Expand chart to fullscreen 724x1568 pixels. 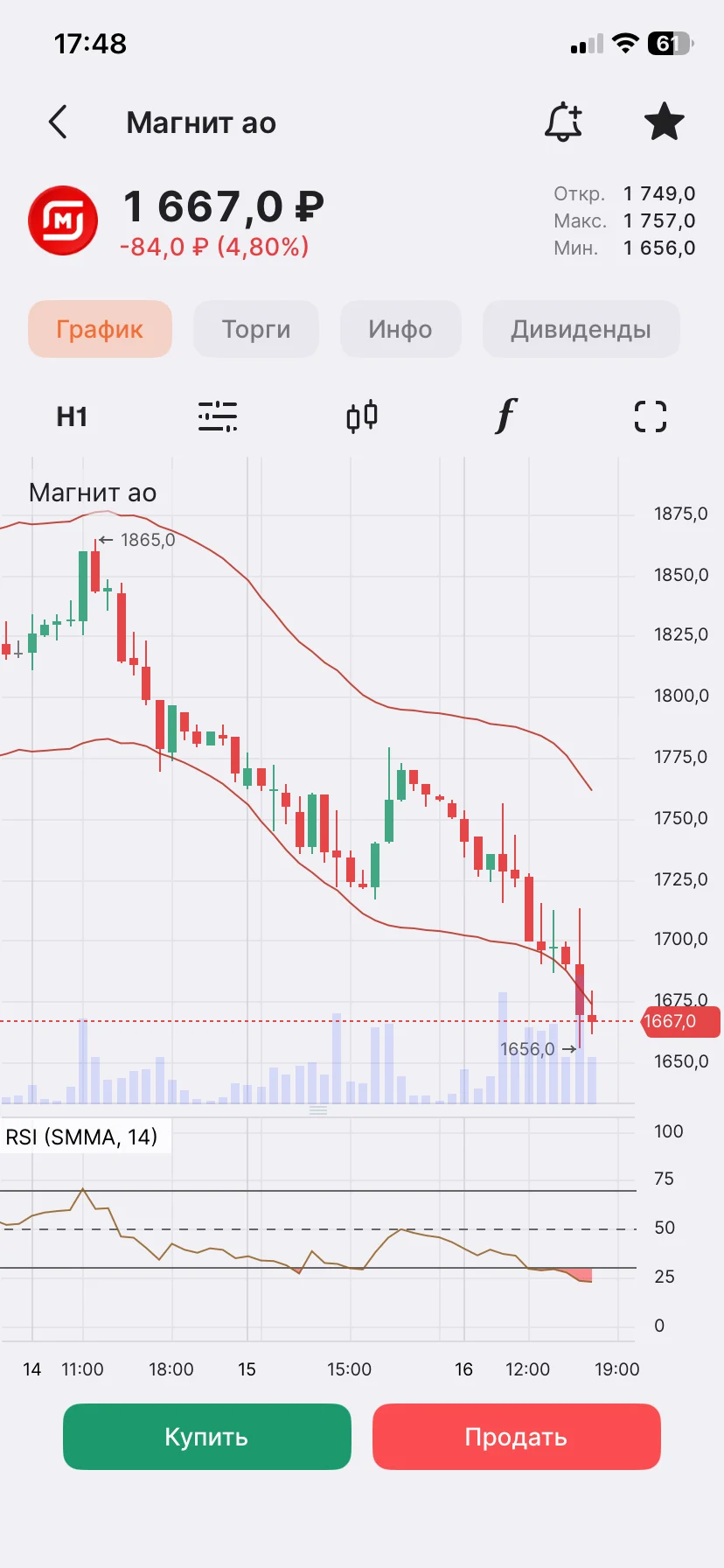651,416
